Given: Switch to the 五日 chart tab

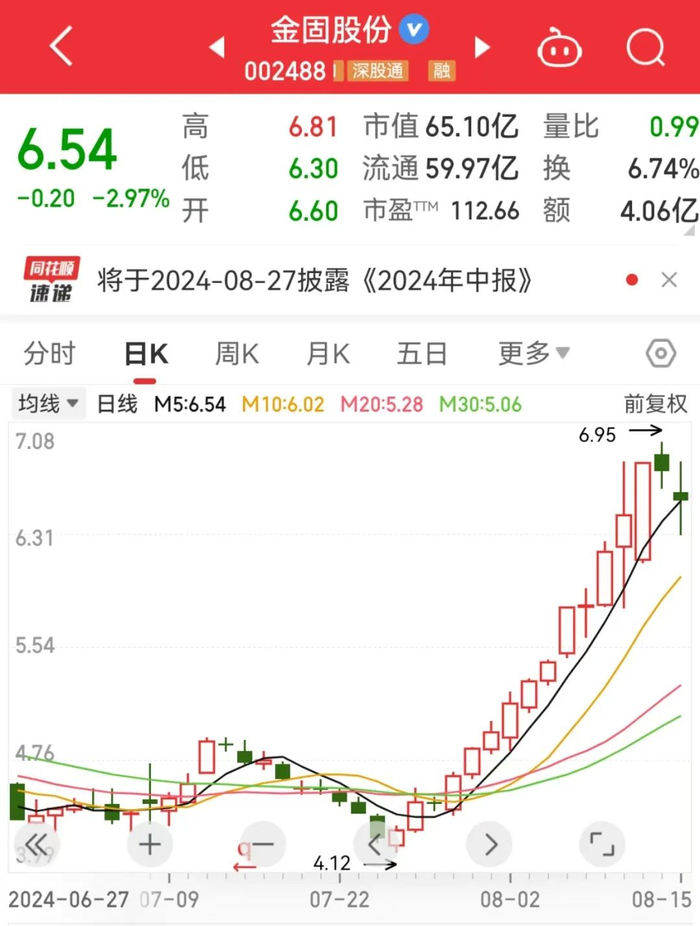Looking at the screenshot, I should pyautogui.click(x=421, y=353).
